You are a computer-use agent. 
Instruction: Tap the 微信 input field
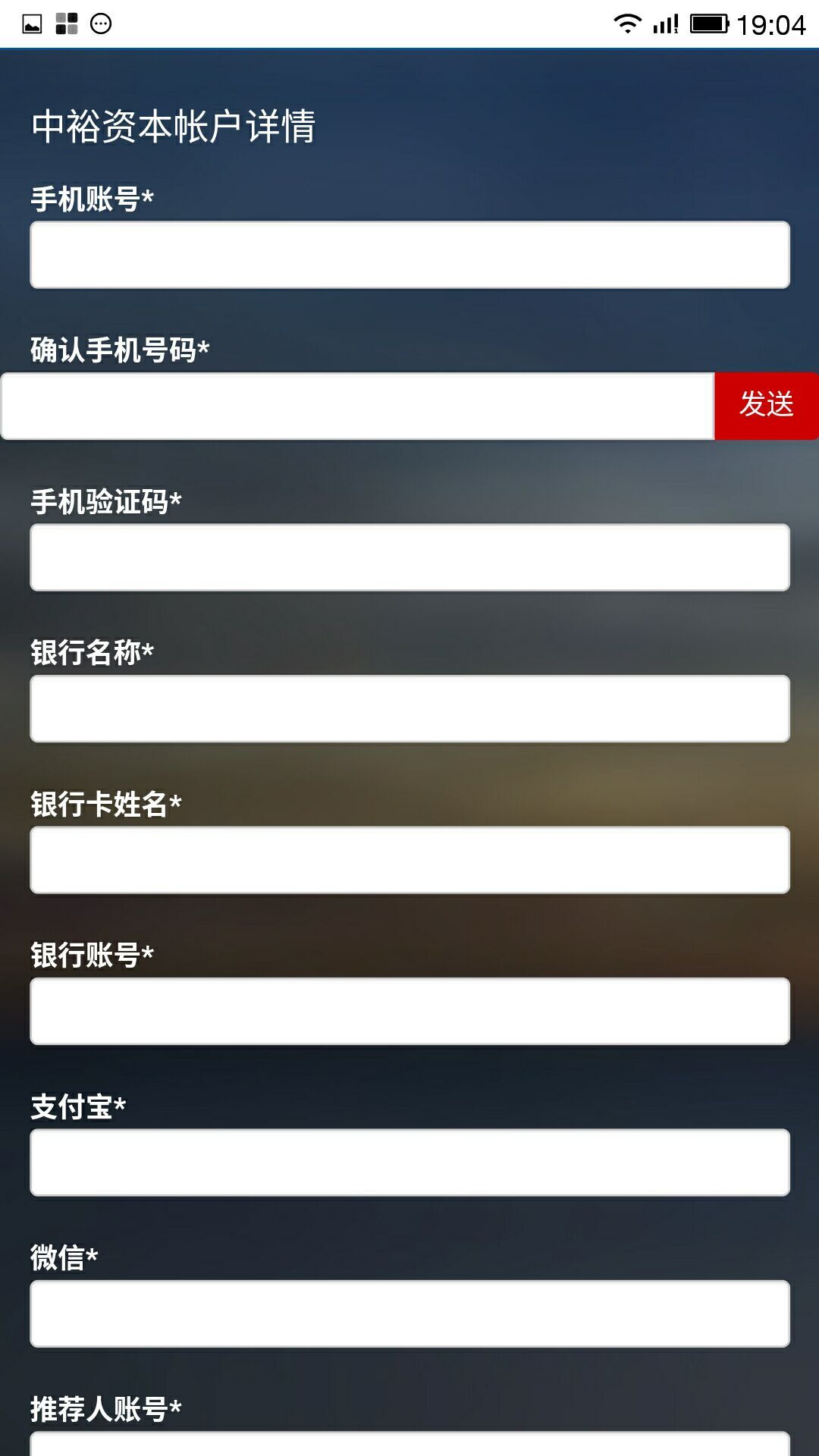[x=409, y=1313]
